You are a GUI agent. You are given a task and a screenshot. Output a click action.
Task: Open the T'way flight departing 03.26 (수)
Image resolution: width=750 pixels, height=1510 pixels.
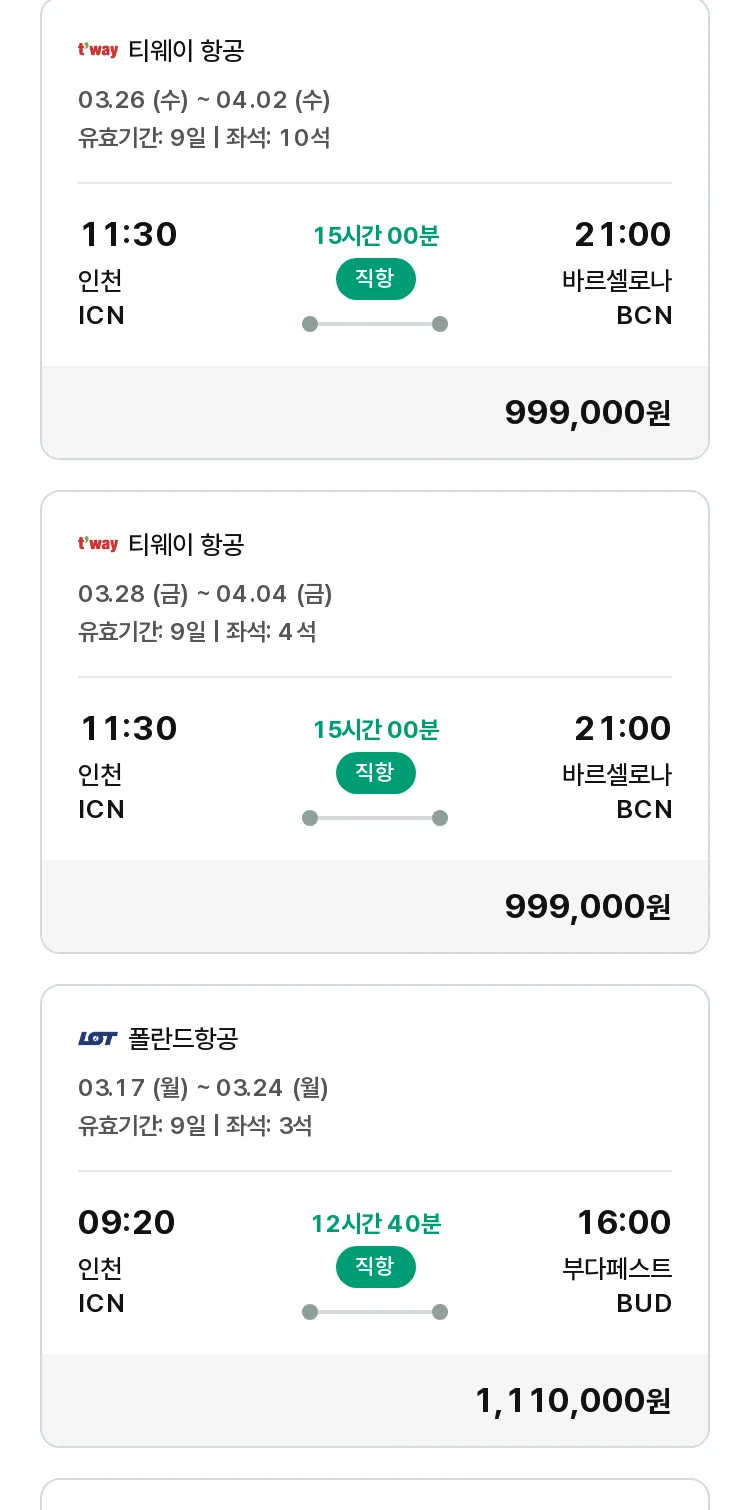tap(375, 228)
